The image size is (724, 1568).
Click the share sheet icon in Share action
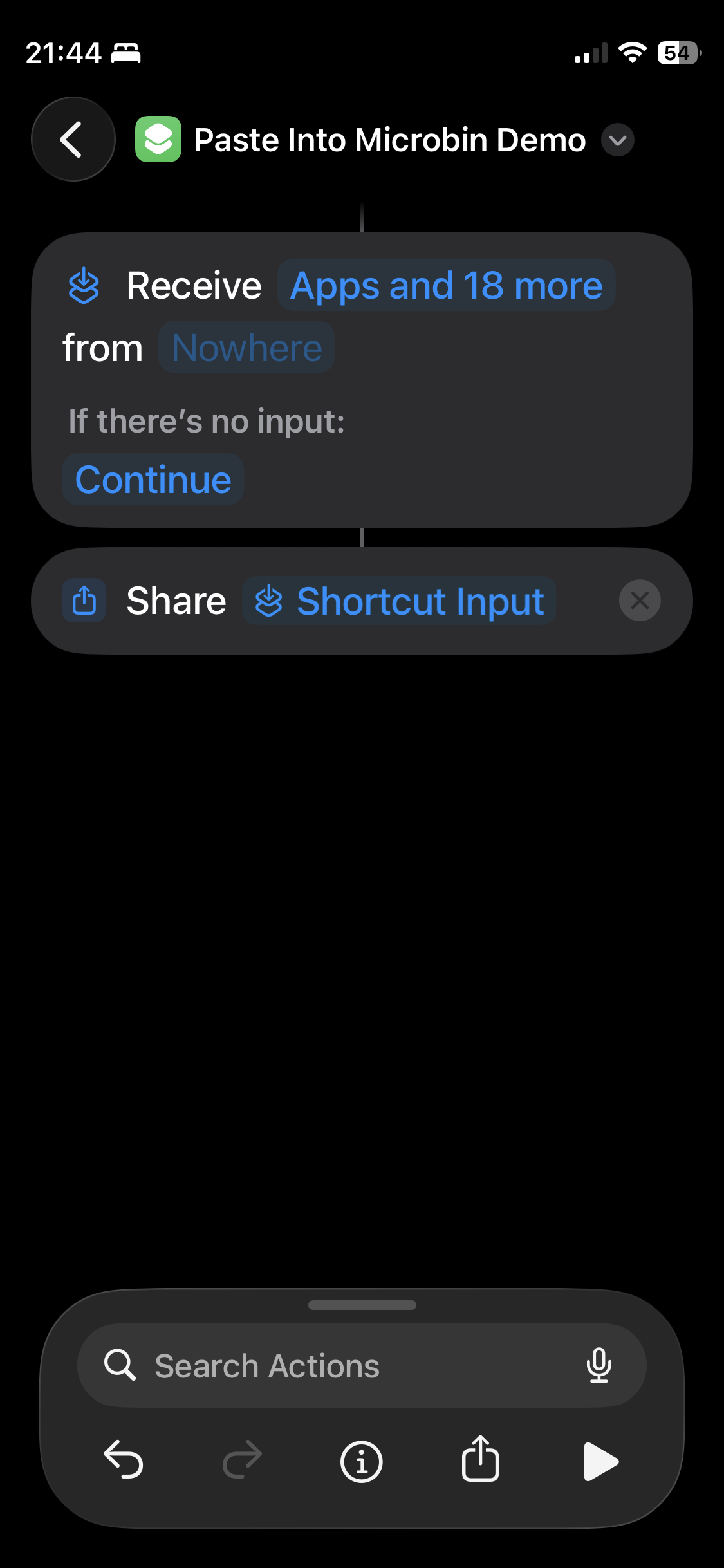[83, 599]
